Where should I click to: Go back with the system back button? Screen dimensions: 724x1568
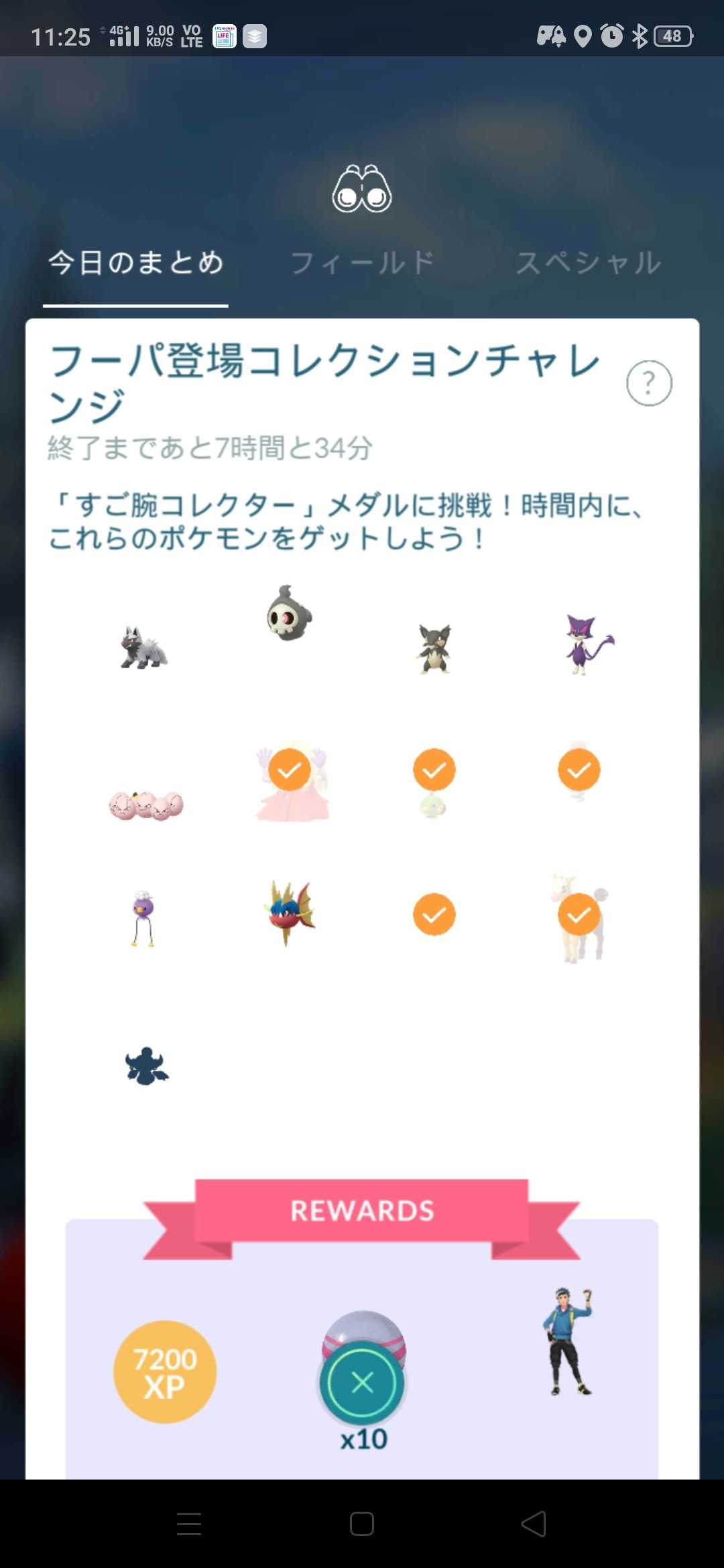click(534, 1524)
